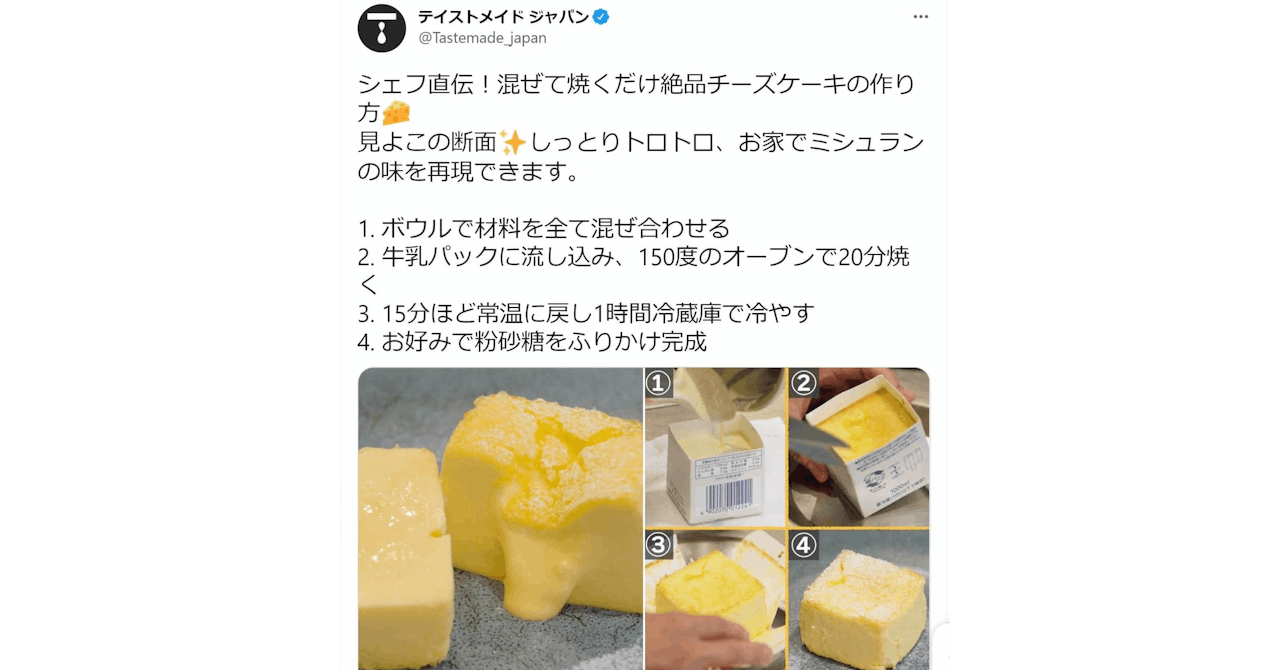View the four-step recipe collage image
The height and width of the screenshot is (670, 1280).
(787, 518)
